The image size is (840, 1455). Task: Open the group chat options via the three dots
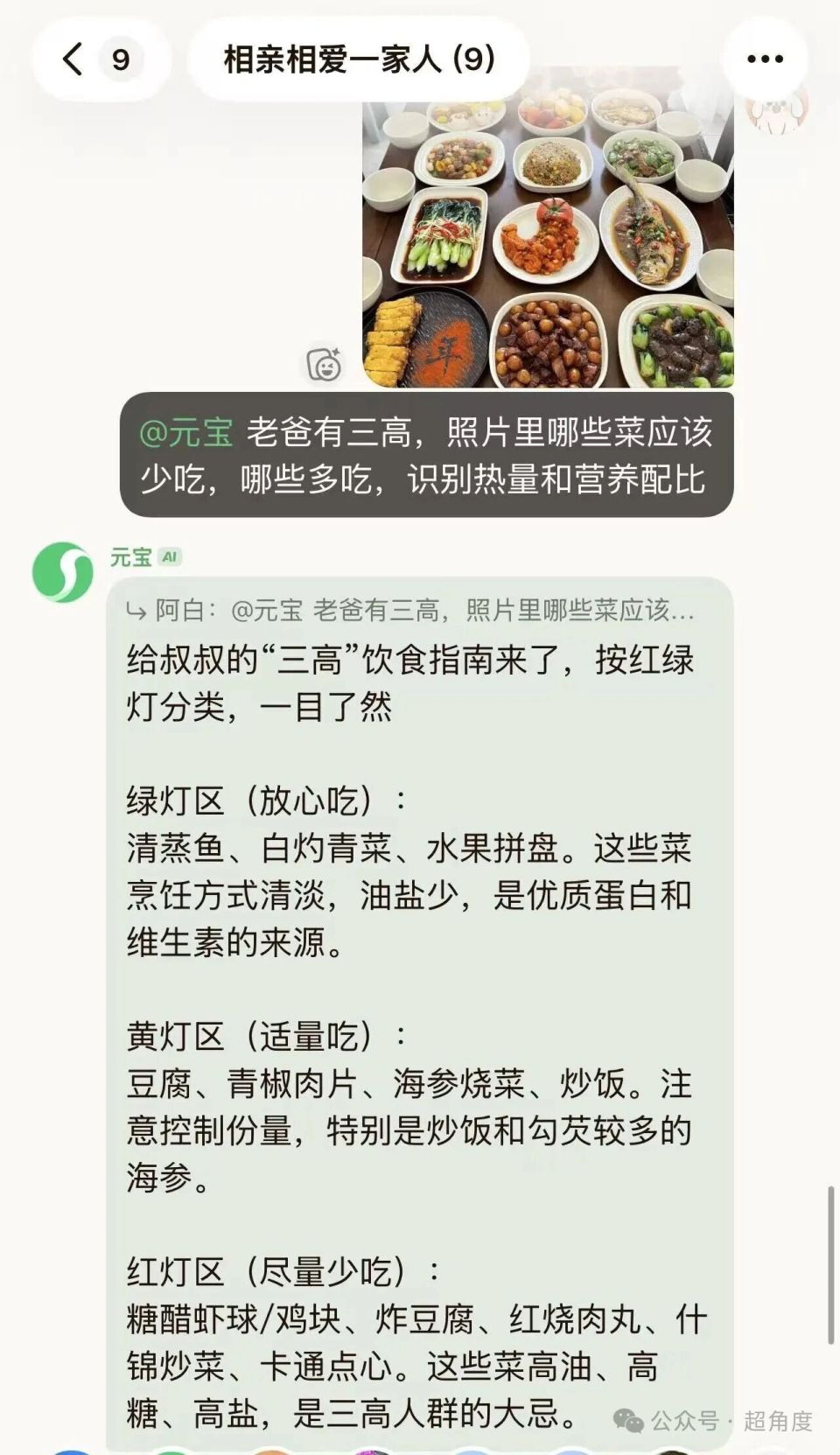pos(765,59)
